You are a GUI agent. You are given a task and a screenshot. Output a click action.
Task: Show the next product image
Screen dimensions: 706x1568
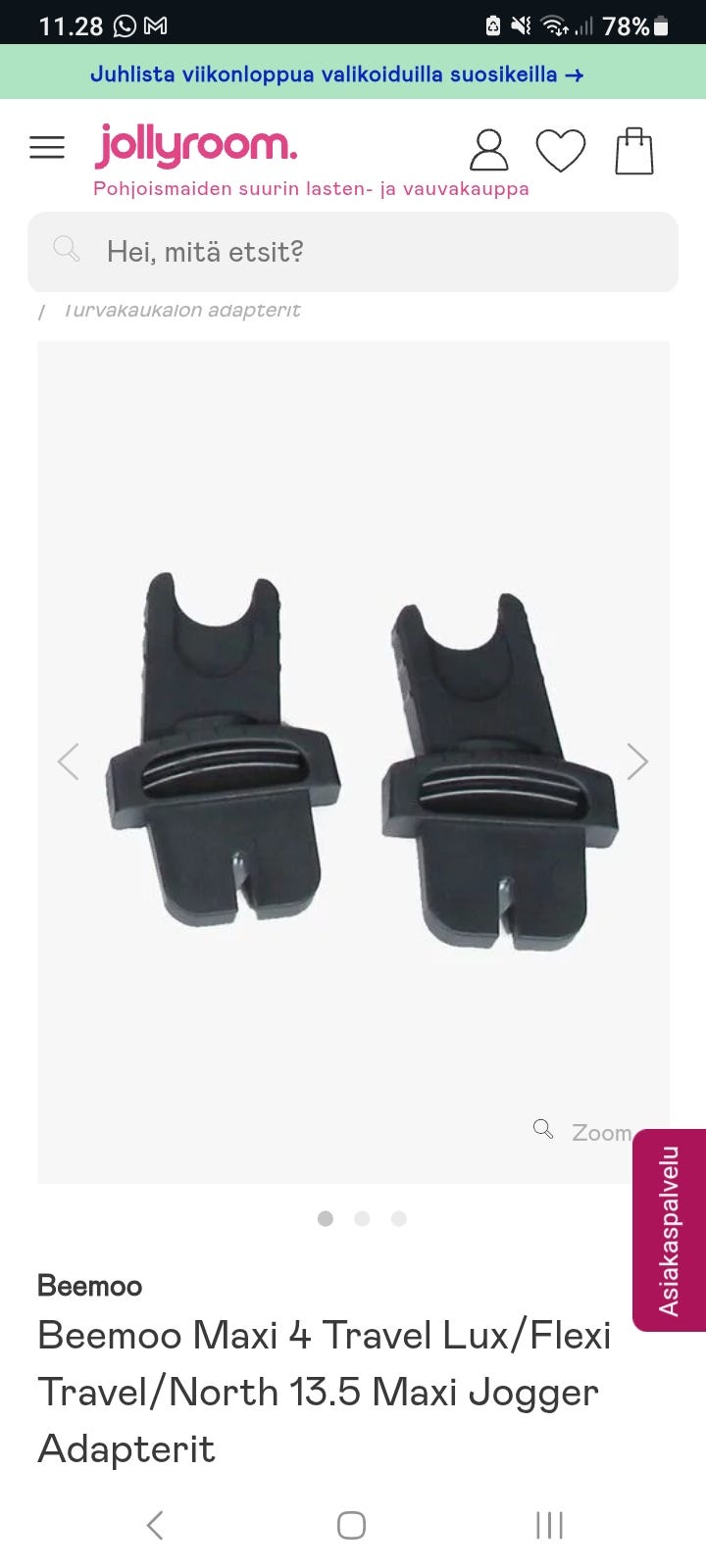click(637, 761)
